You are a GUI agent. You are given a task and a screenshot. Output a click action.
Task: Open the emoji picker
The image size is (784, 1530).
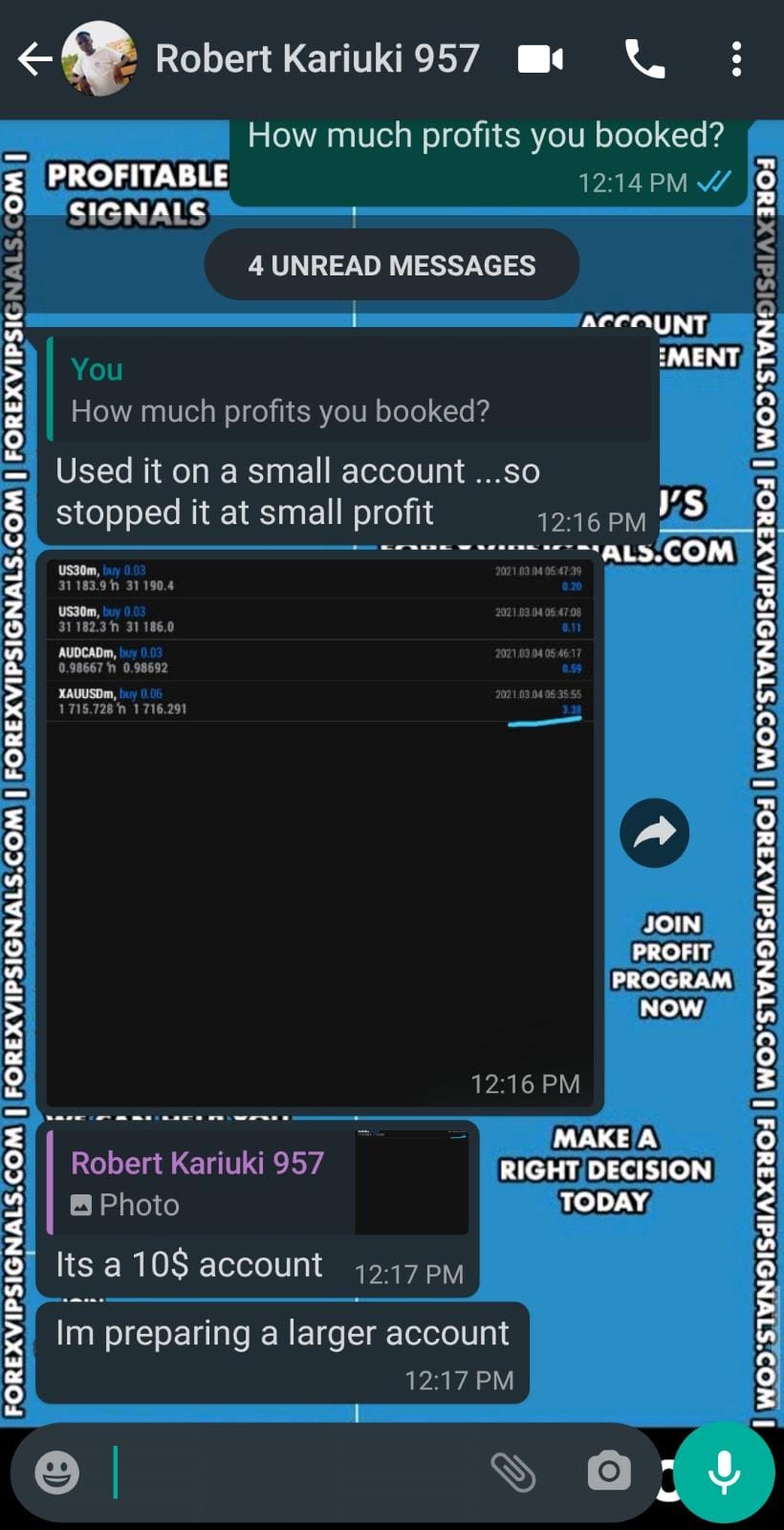pos(57,1472)
